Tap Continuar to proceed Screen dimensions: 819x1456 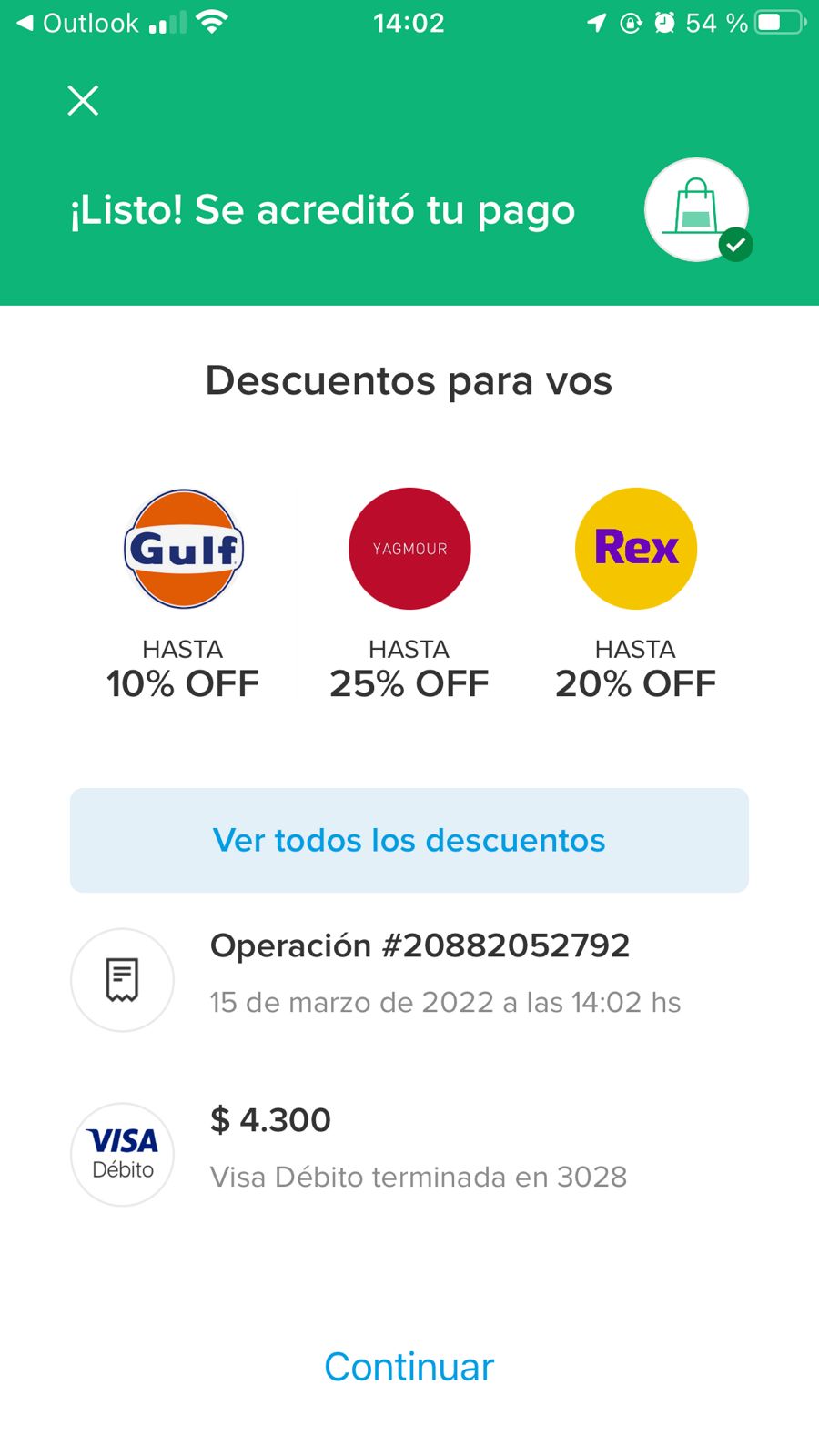click(409, 1367)
